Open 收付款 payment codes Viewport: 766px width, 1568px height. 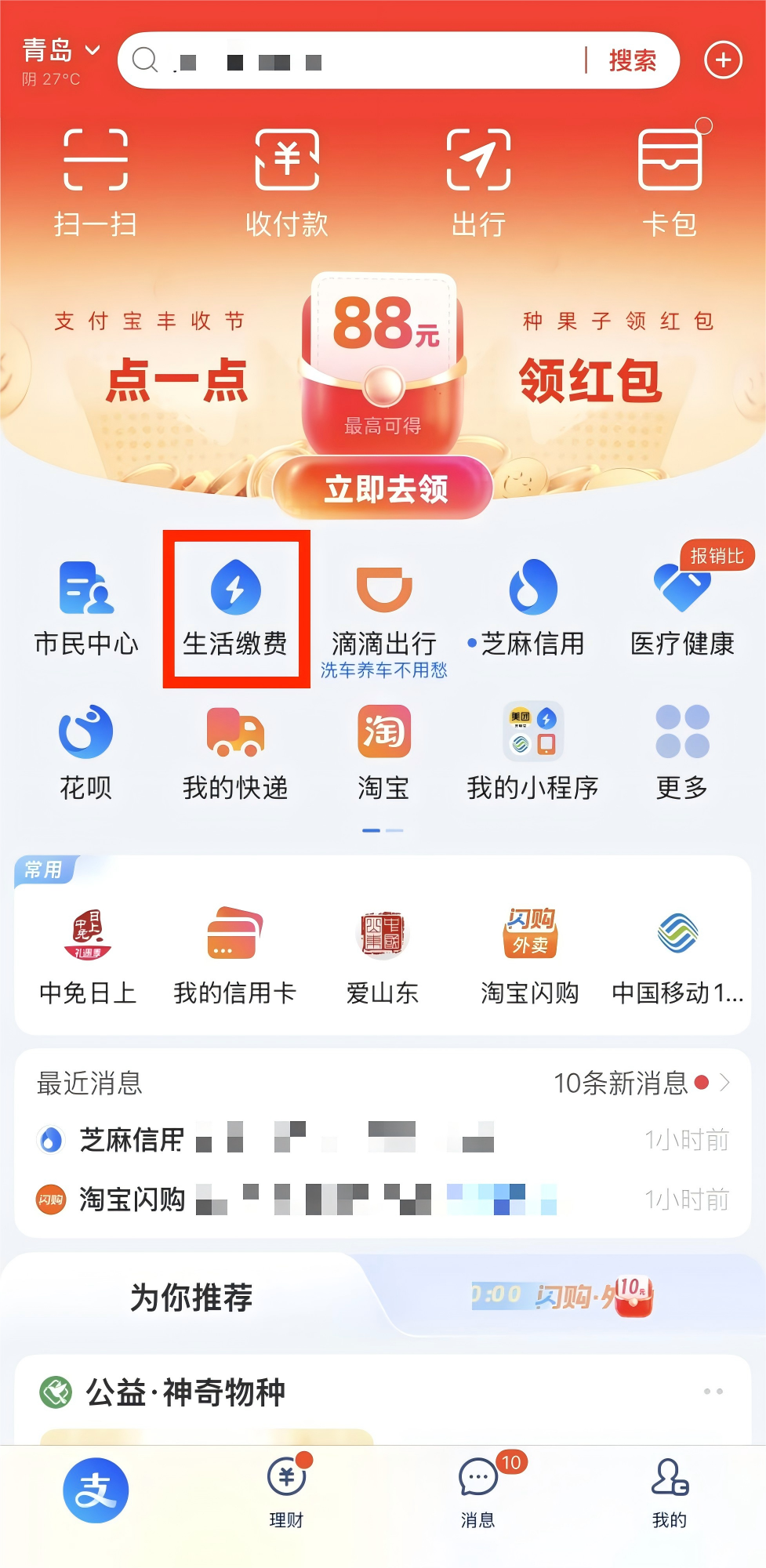[288, 180]
